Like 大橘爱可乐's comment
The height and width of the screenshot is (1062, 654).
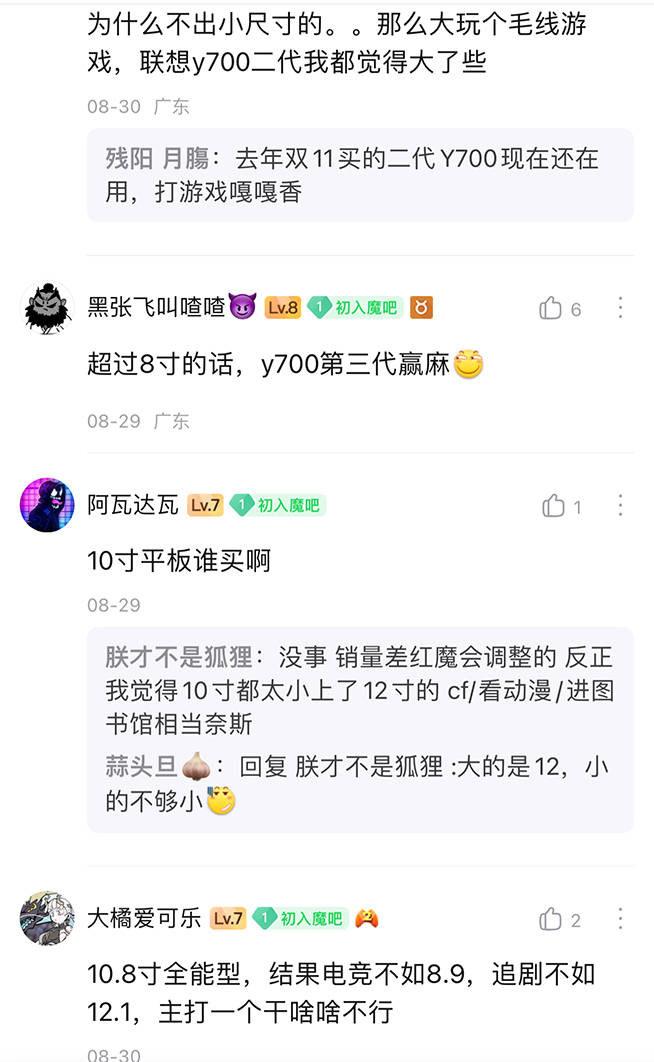[x=551, y=919]
